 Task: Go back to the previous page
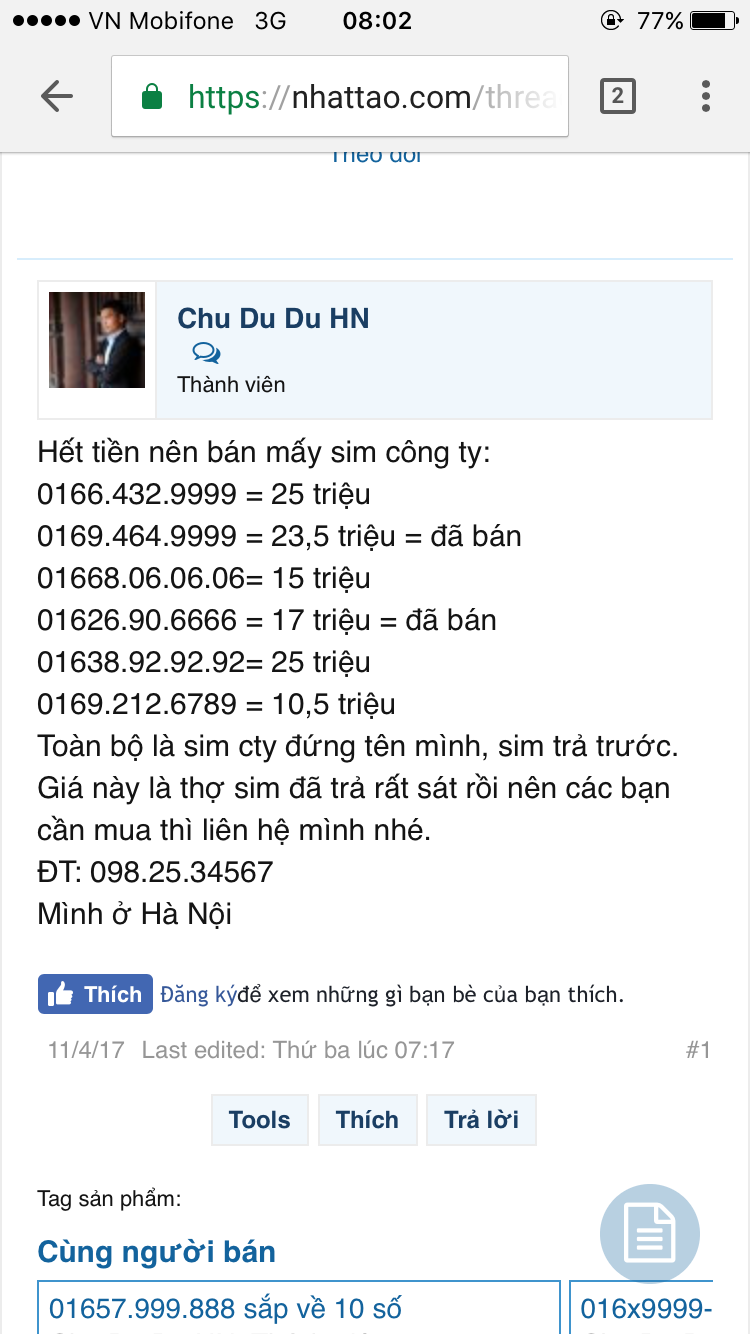57,96
